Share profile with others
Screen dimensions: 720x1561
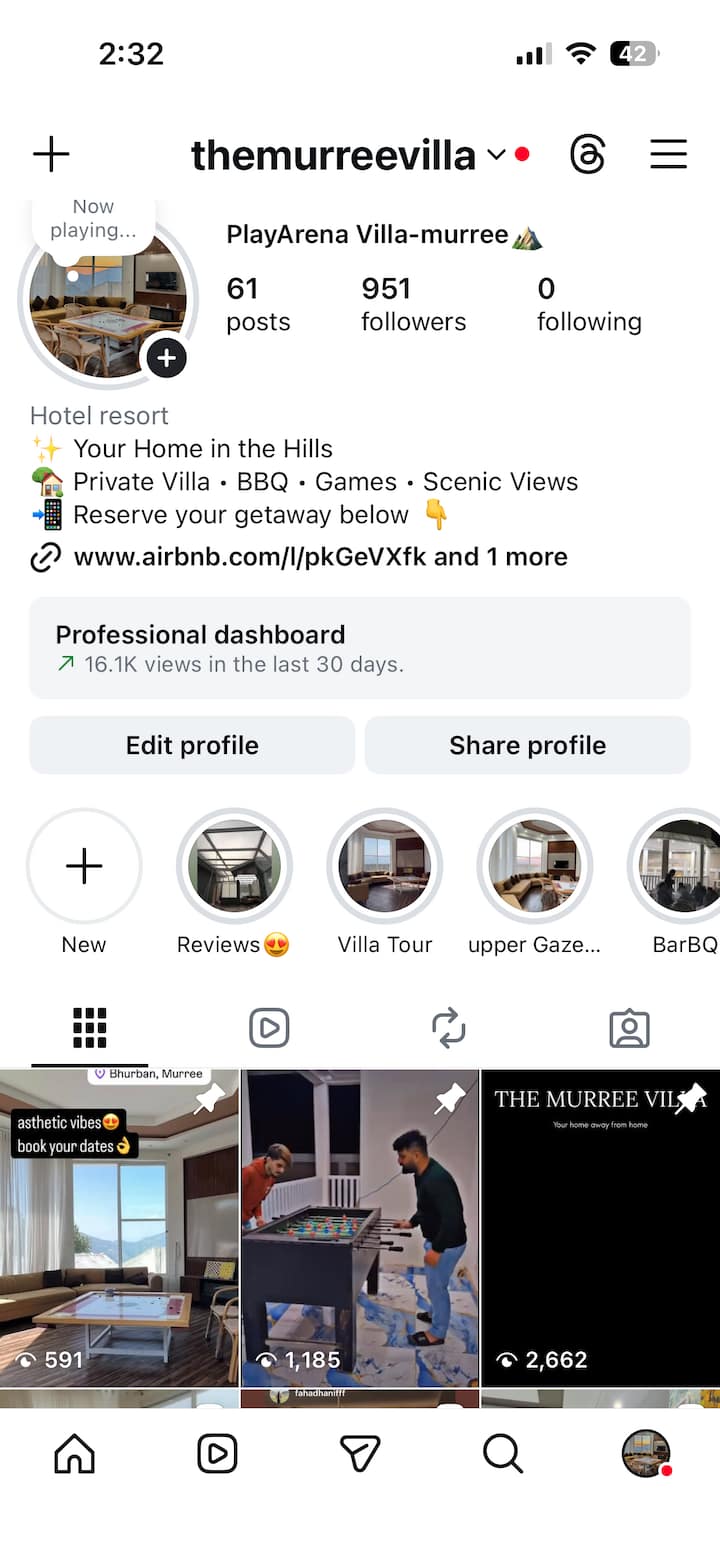(528, 745)
